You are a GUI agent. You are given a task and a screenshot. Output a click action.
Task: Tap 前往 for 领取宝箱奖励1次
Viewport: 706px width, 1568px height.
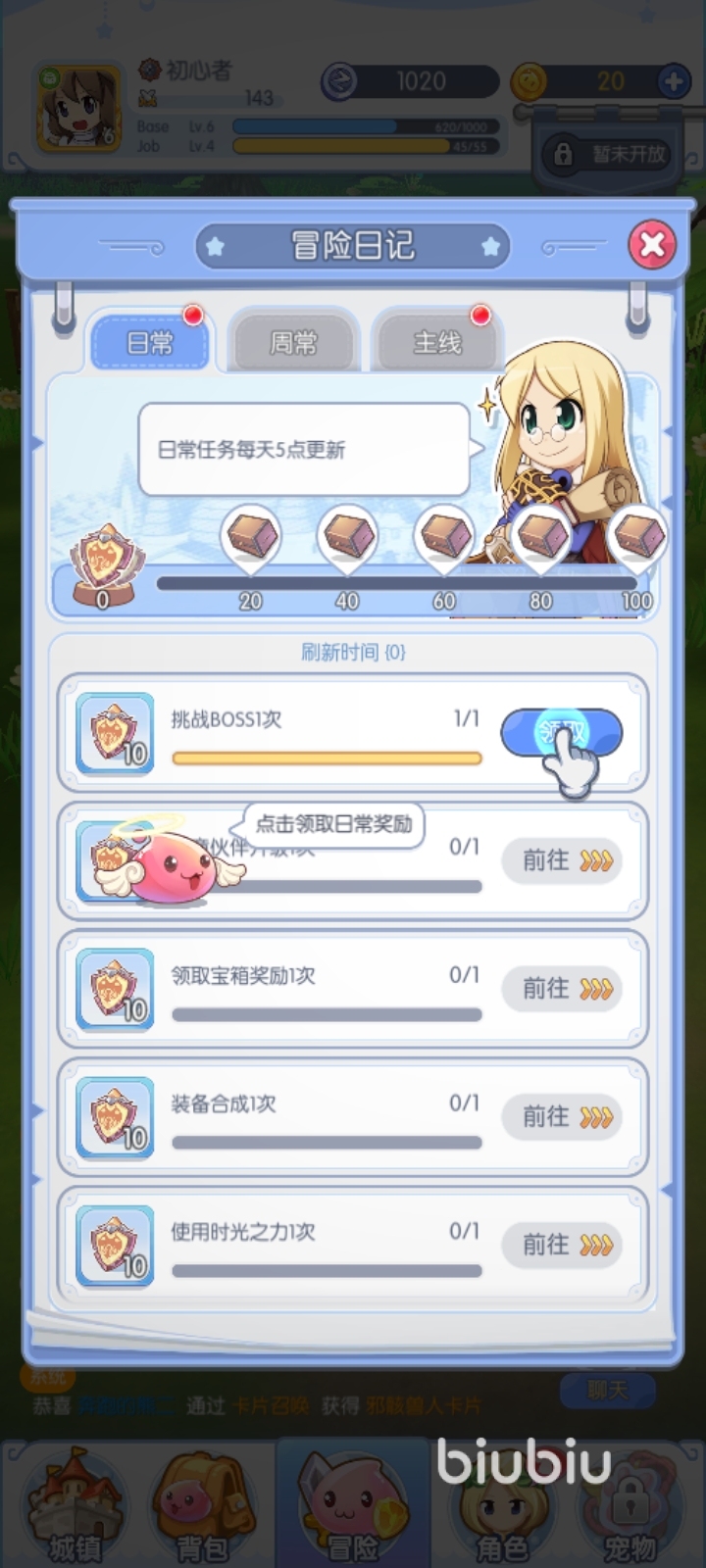click(563, 988)
